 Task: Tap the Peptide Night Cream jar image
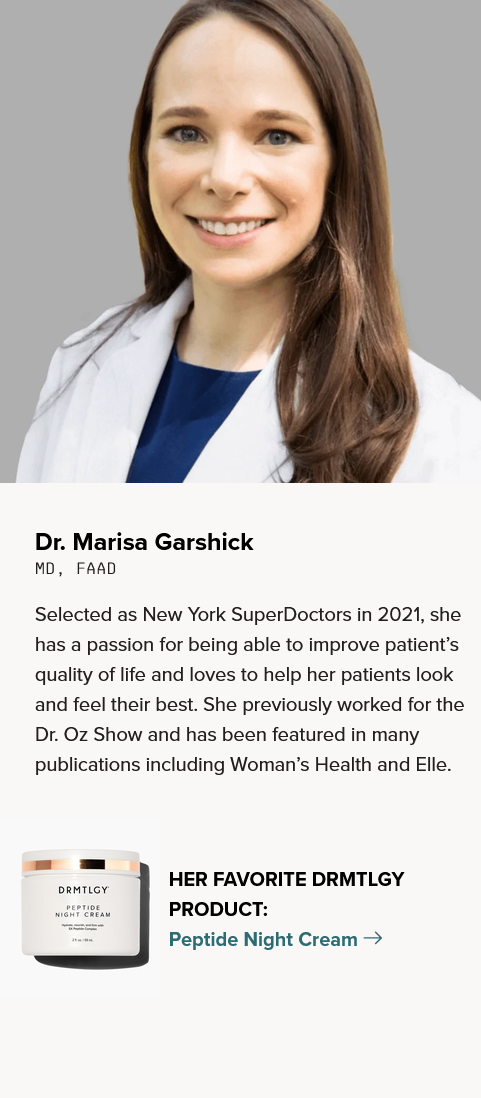85,908
